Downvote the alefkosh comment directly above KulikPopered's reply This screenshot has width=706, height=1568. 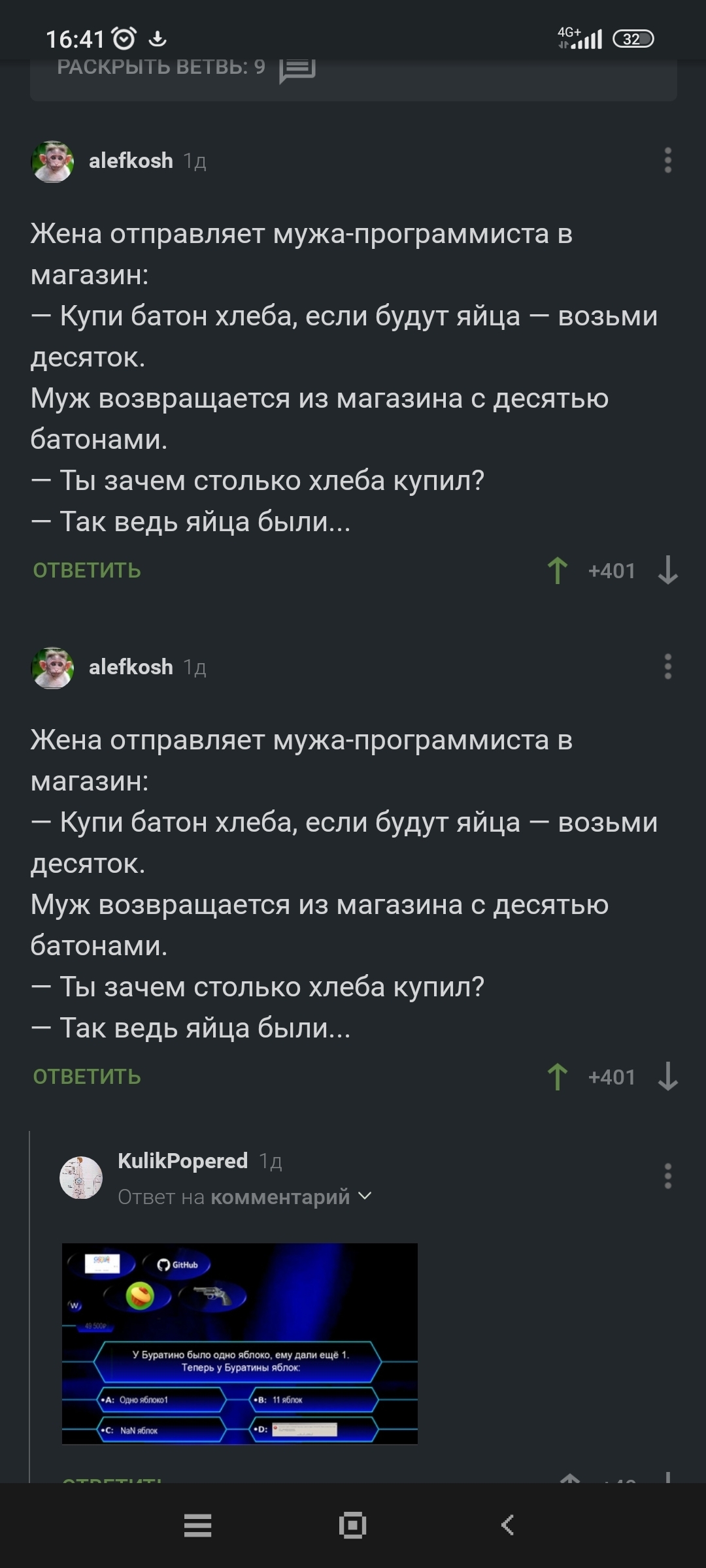(x=667, y=1077)
